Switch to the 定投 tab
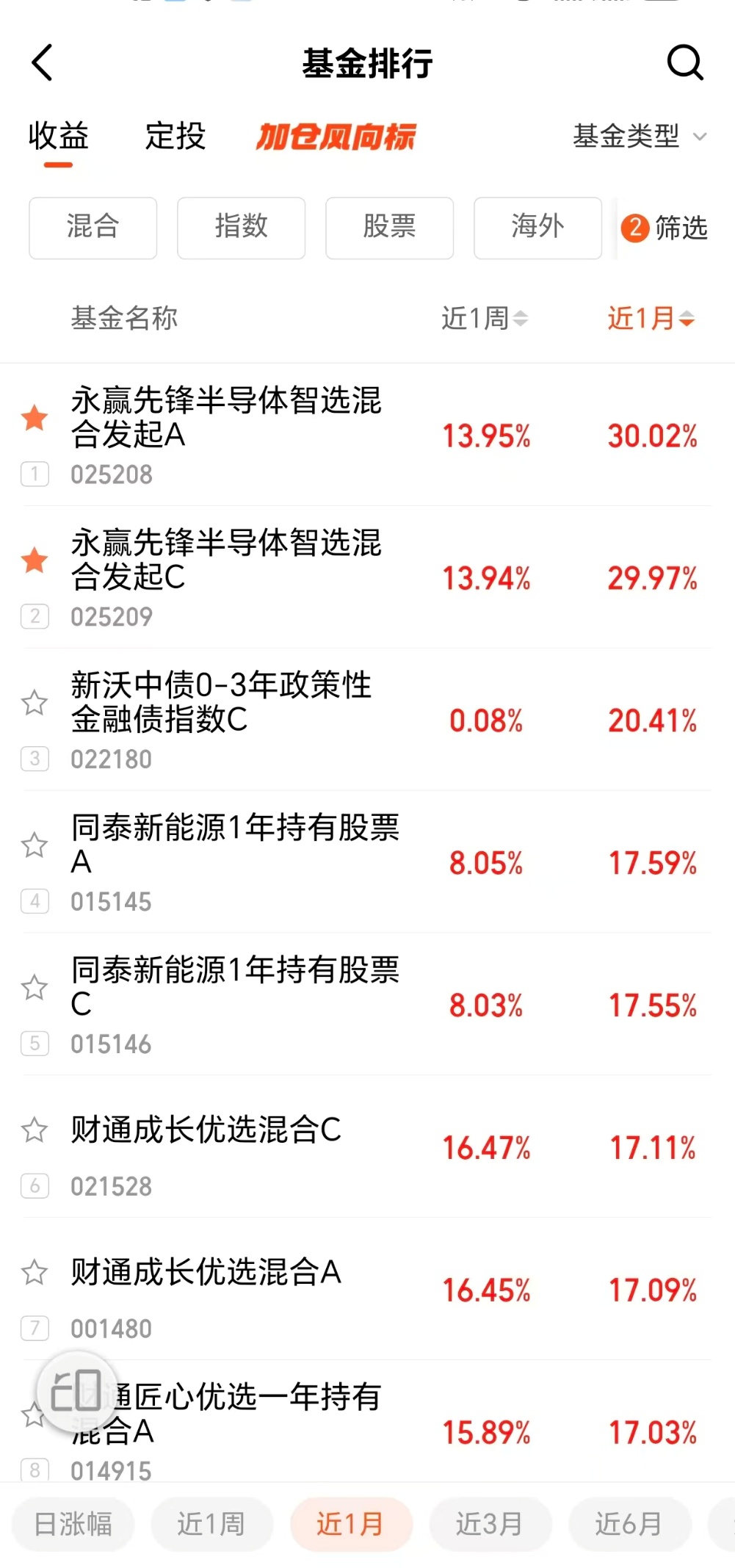The image size is (735, 1568). tap(175, 137)
